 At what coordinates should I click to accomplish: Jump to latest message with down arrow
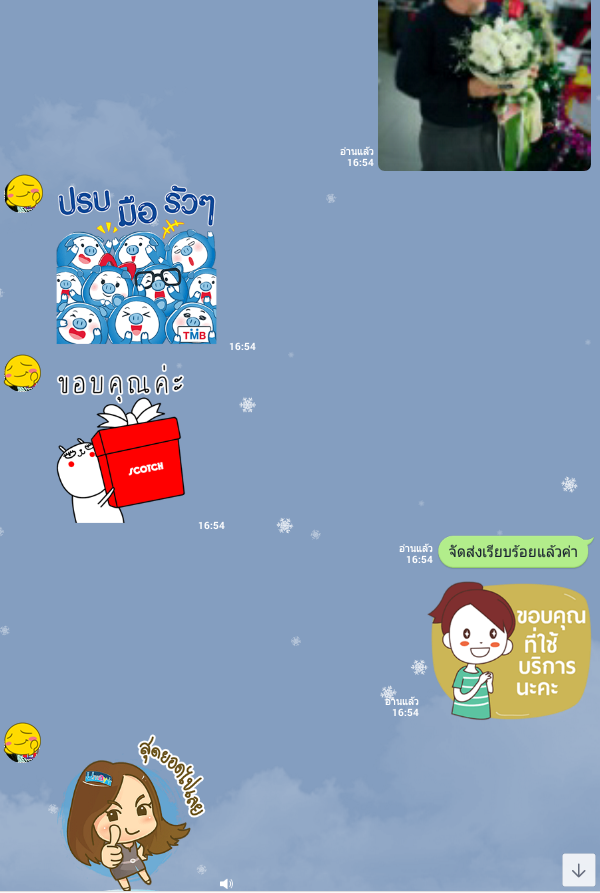pos(578,870)
